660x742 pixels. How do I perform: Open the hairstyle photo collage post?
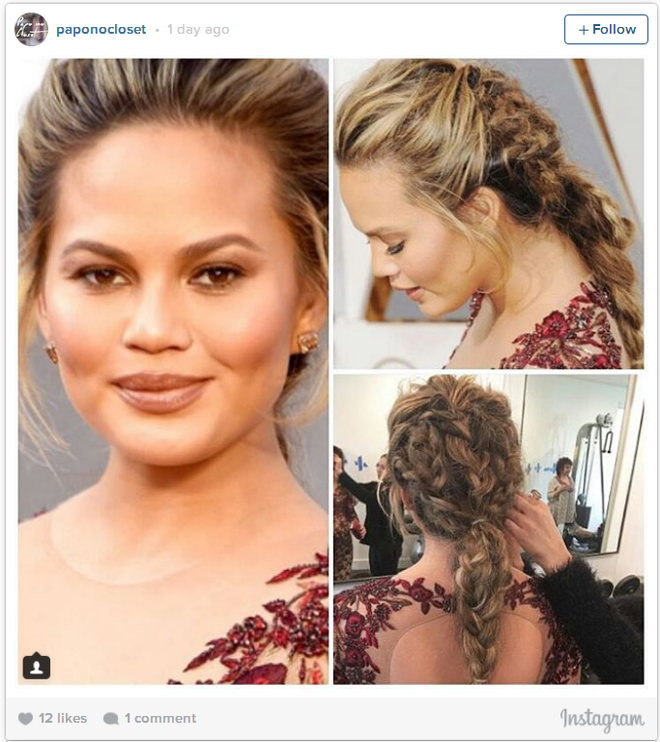[330, 370]
